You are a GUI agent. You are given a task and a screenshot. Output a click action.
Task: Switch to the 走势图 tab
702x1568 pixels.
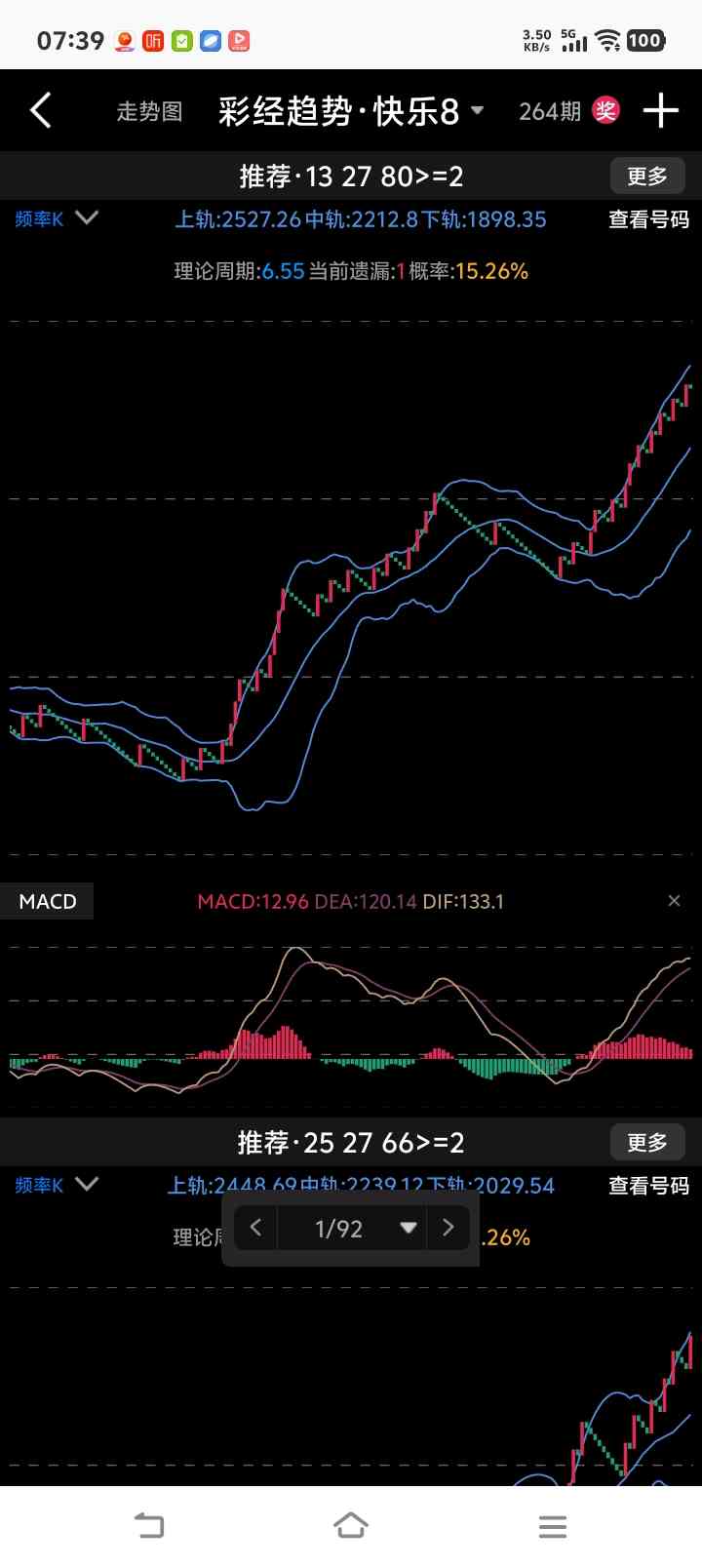pyautogui.click(x=149, y=112)
